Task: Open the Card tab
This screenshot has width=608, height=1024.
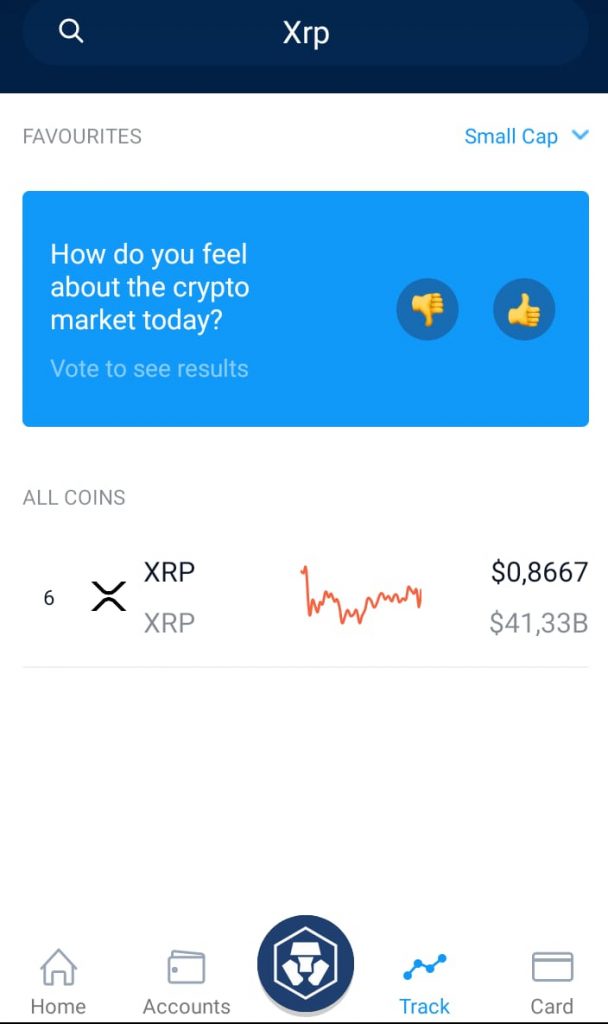Action: pos(552,982)
